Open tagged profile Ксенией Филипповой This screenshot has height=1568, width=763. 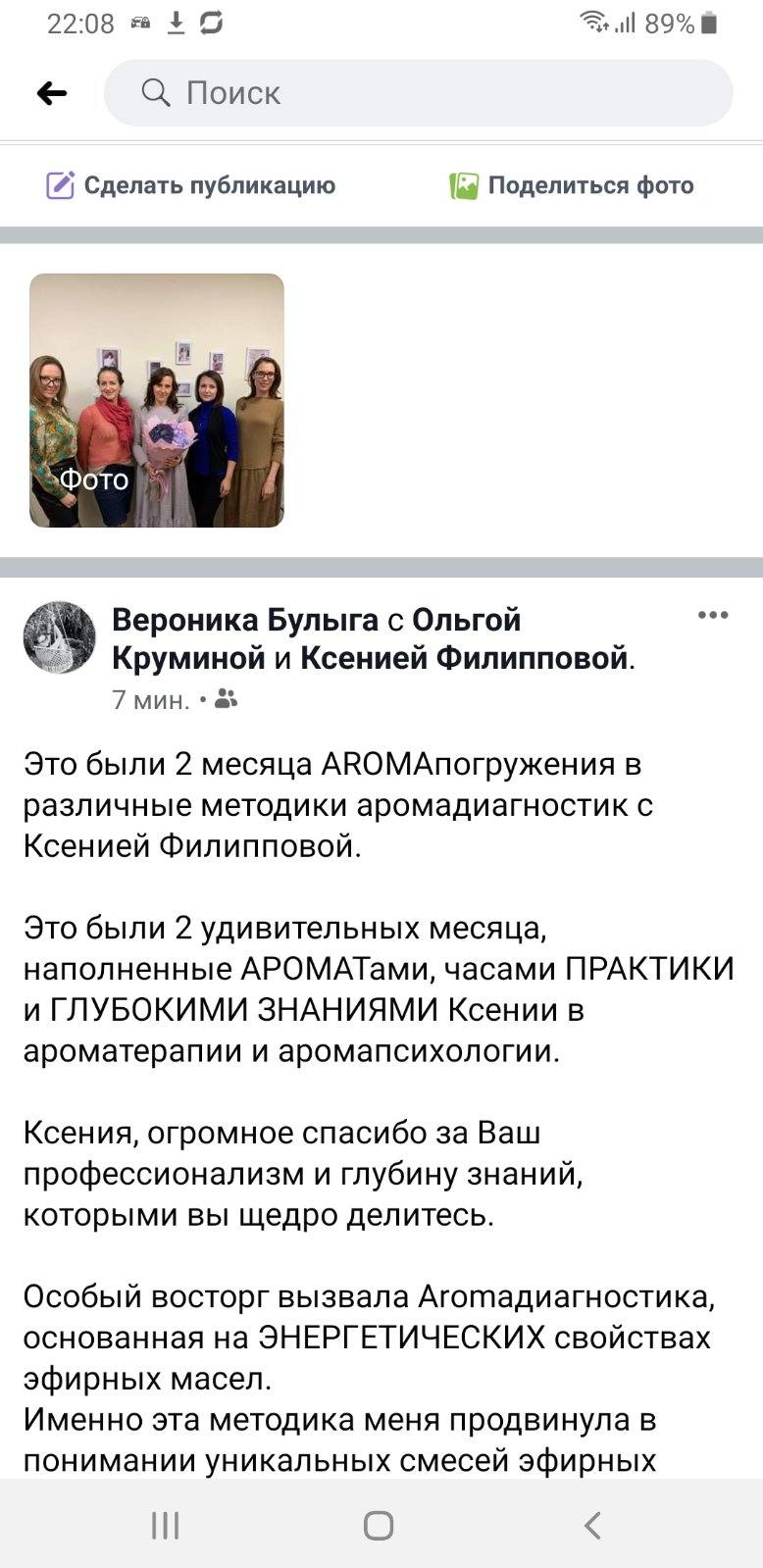coord(464,658)
